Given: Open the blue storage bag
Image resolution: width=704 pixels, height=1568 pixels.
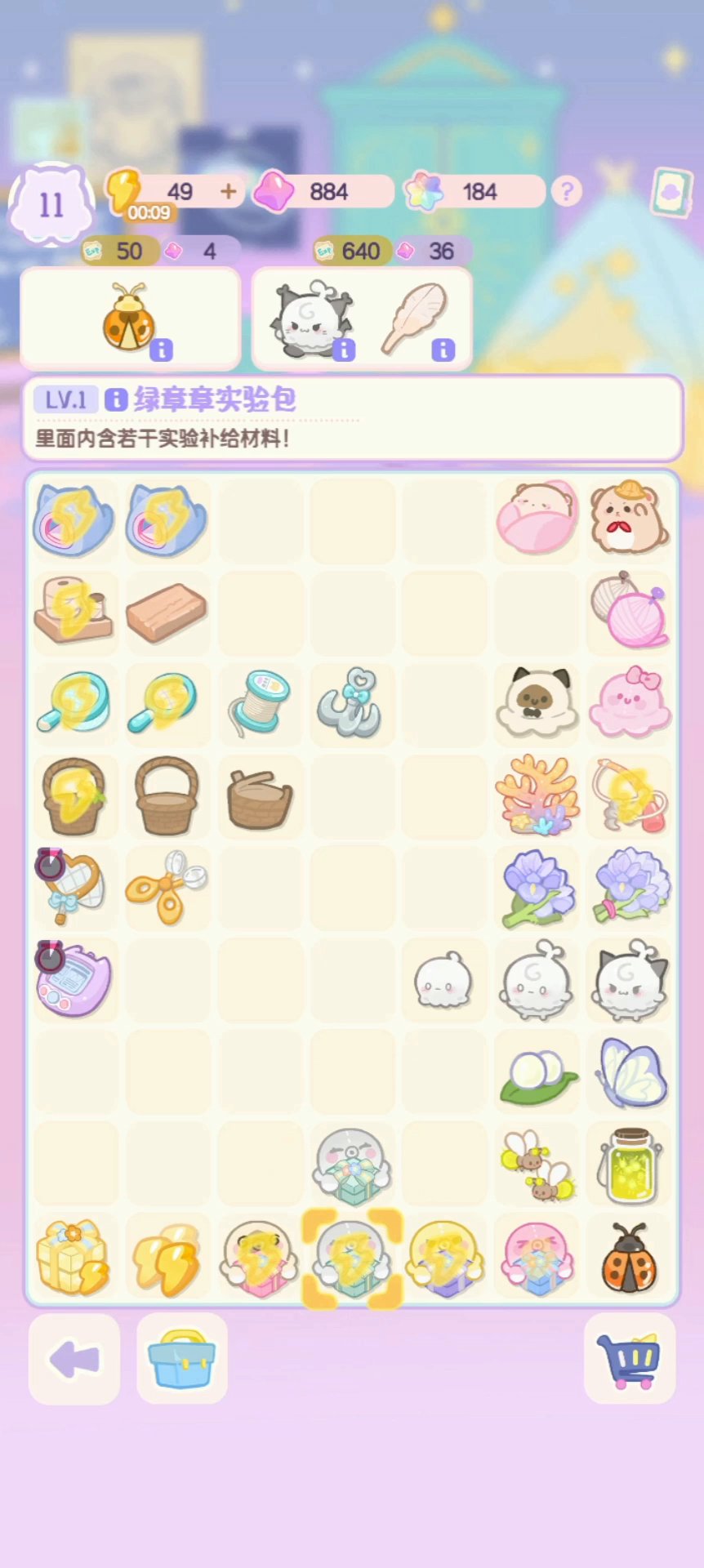Looking at the screenshot, I should pyautogui.click(x=182, y=1360).
